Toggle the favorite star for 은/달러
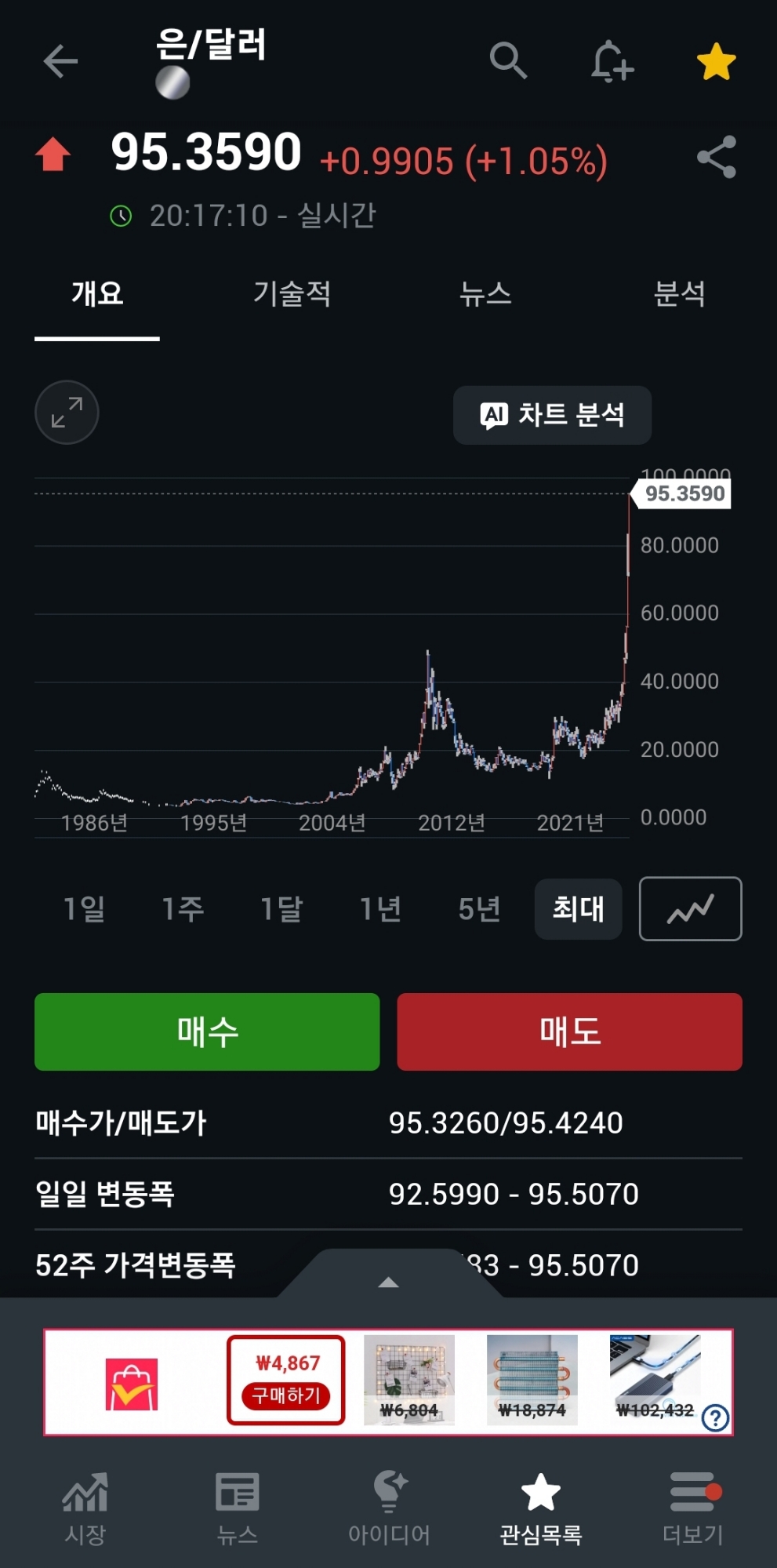 [716, 62]
